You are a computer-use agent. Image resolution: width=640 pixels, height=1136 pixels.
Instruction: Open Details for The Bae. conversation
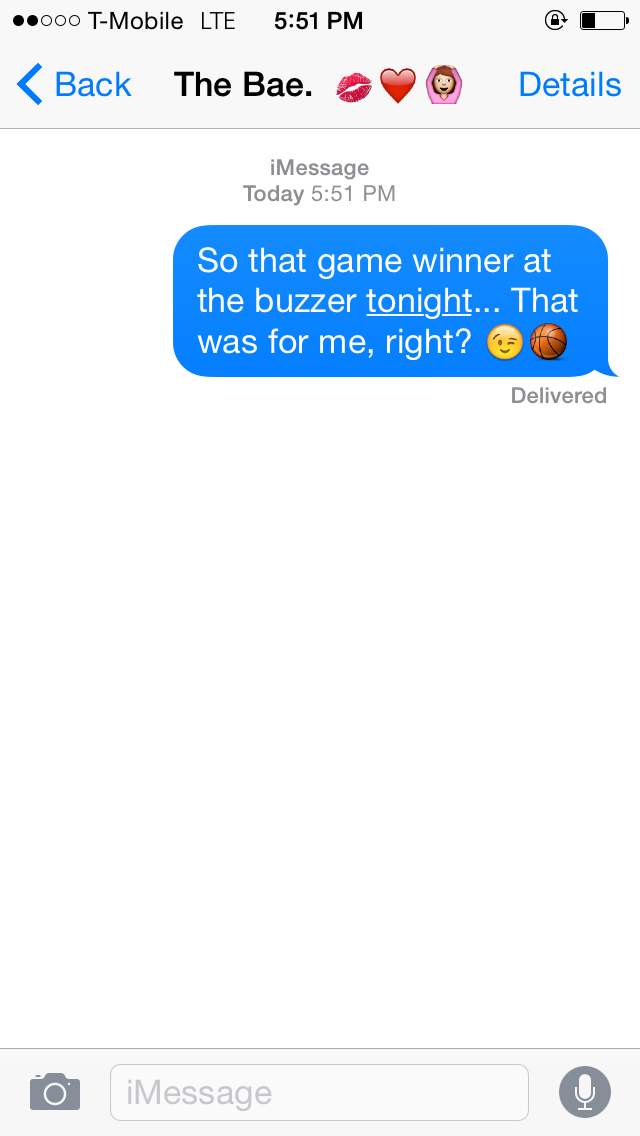pos(570,85)
